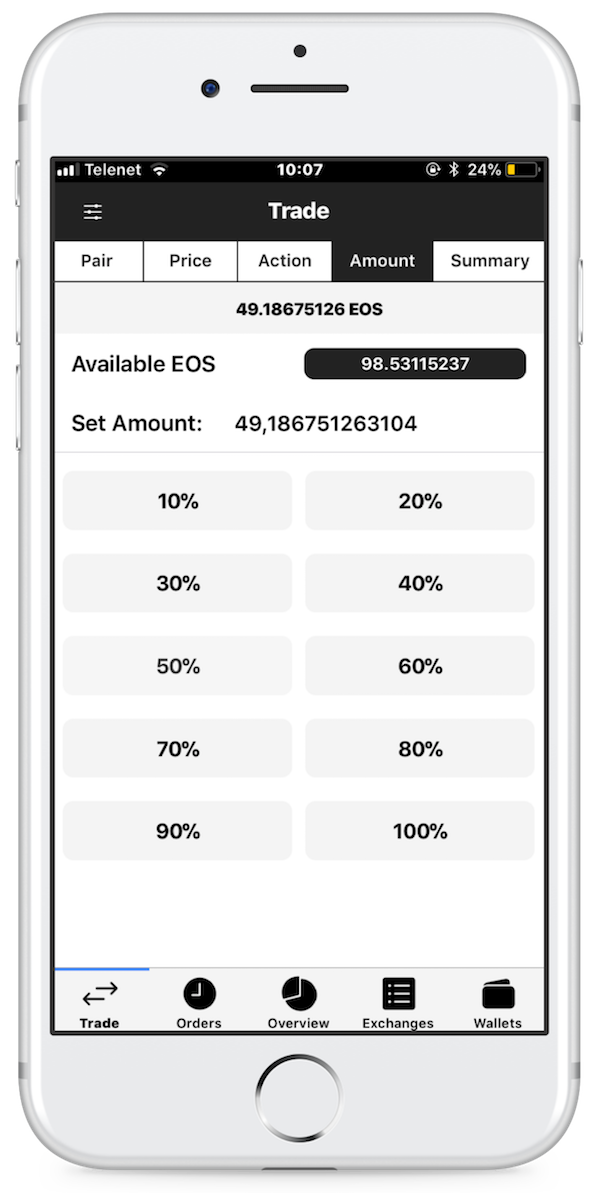
Task: Go to the Action step tab
Action: 284,261
